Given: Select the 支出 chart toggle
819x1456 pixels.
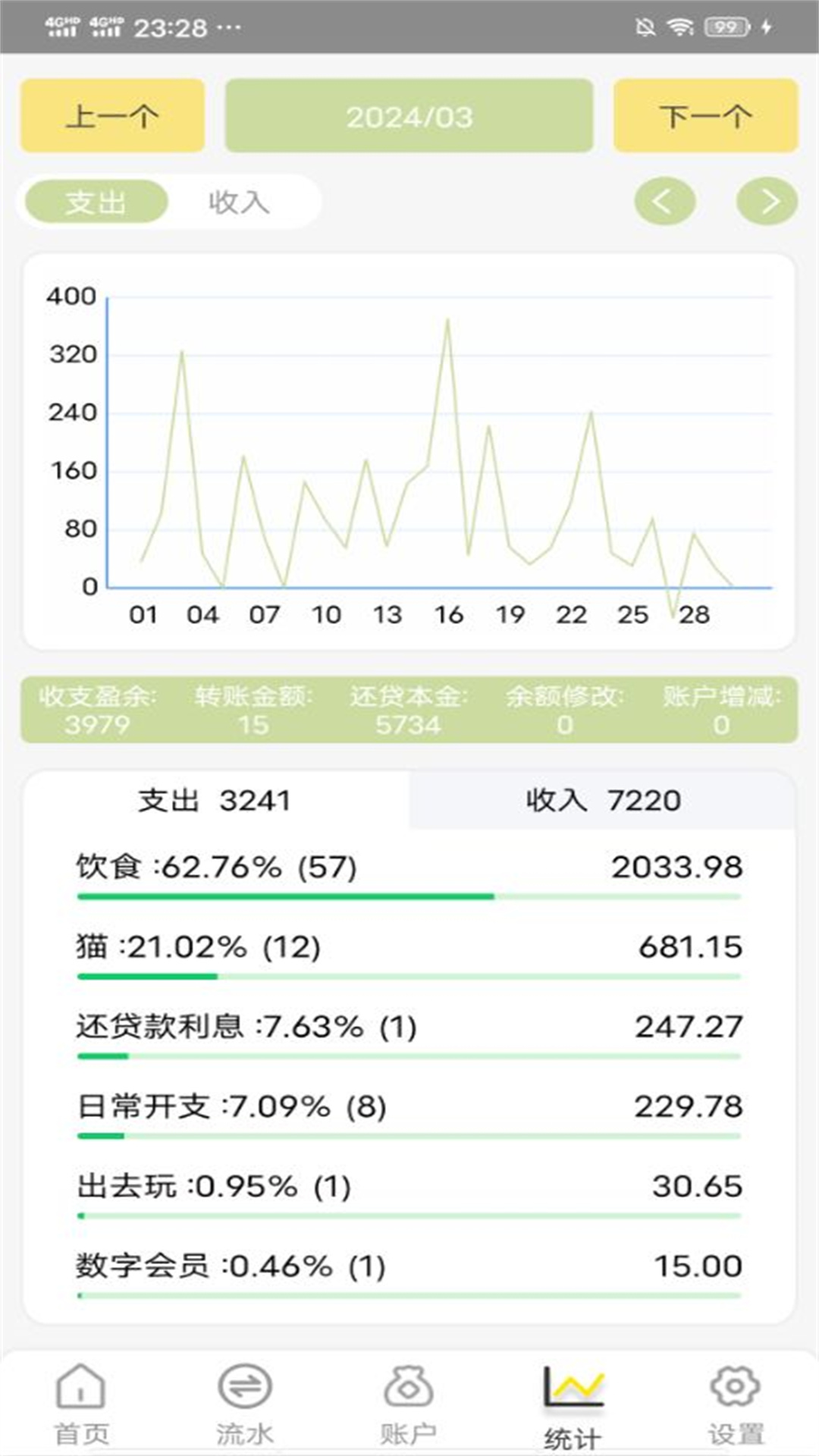Looking at the screenshot, I should [x=96, y=202].
